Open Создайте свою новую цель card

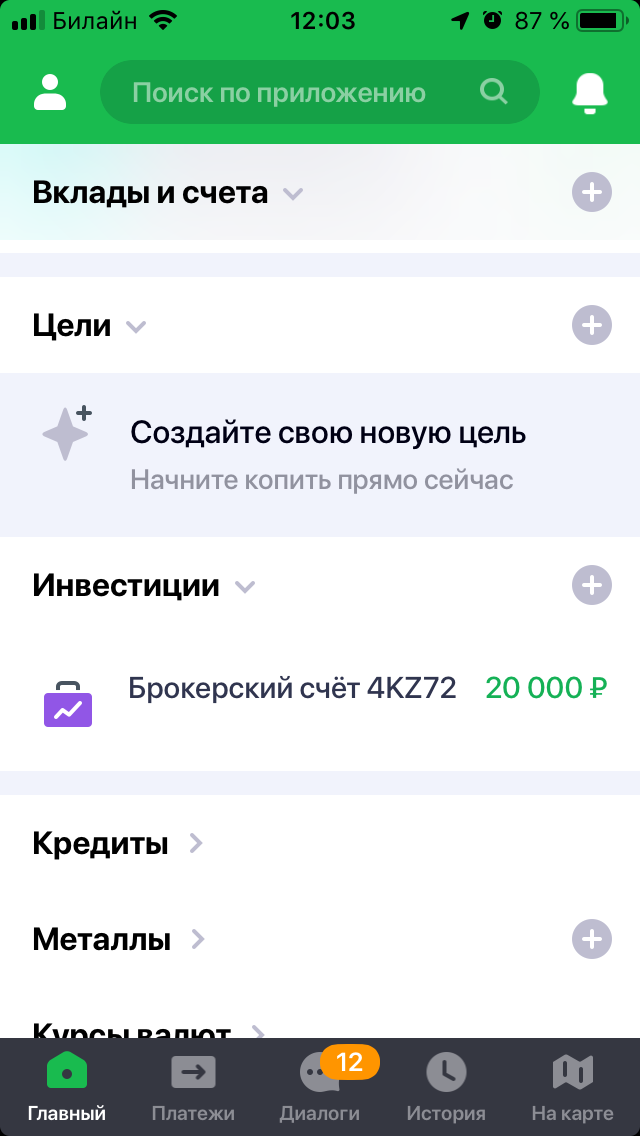(x=320, y=455)
